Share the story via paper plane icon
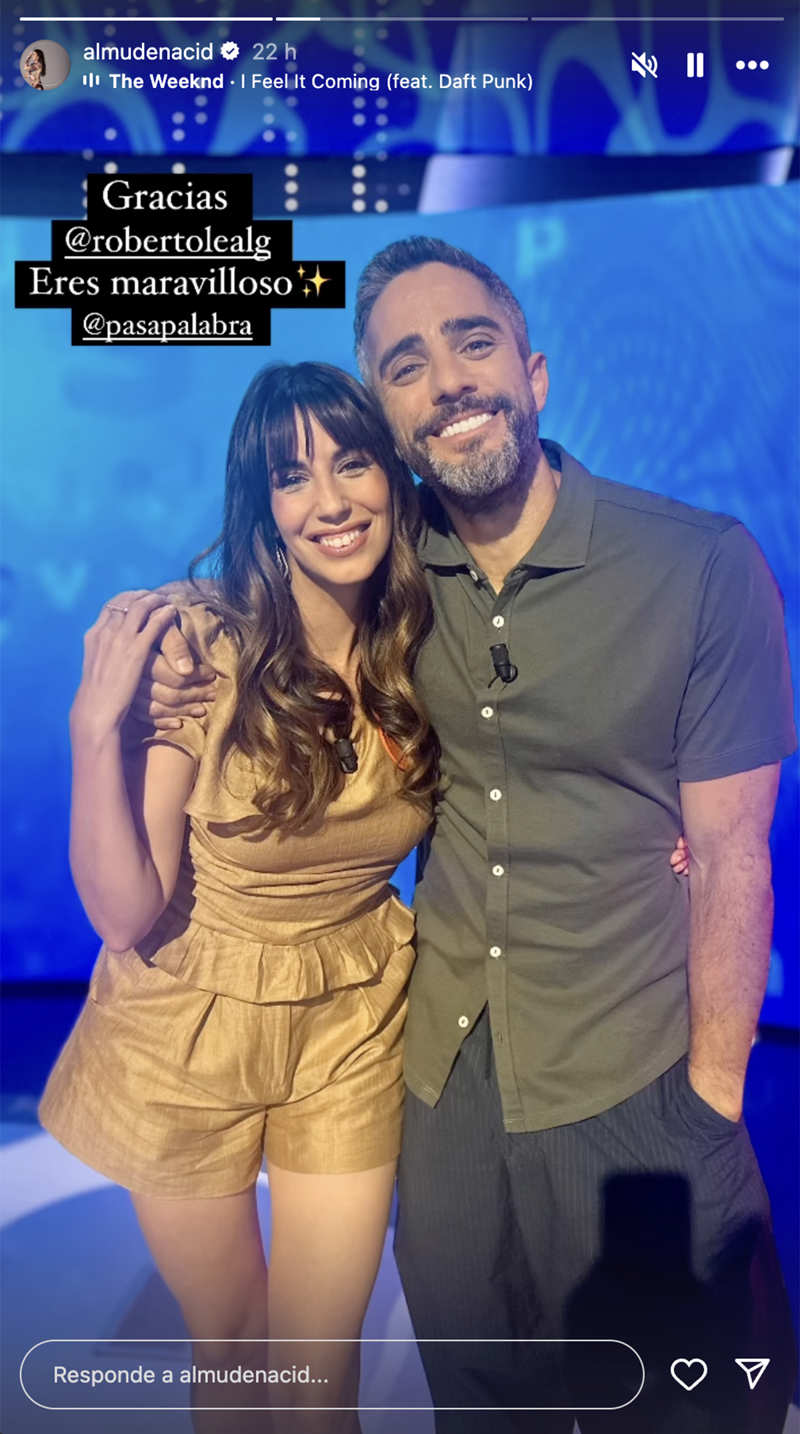The width and height of the screenshot is (800, 1434). click(752, 1374)
